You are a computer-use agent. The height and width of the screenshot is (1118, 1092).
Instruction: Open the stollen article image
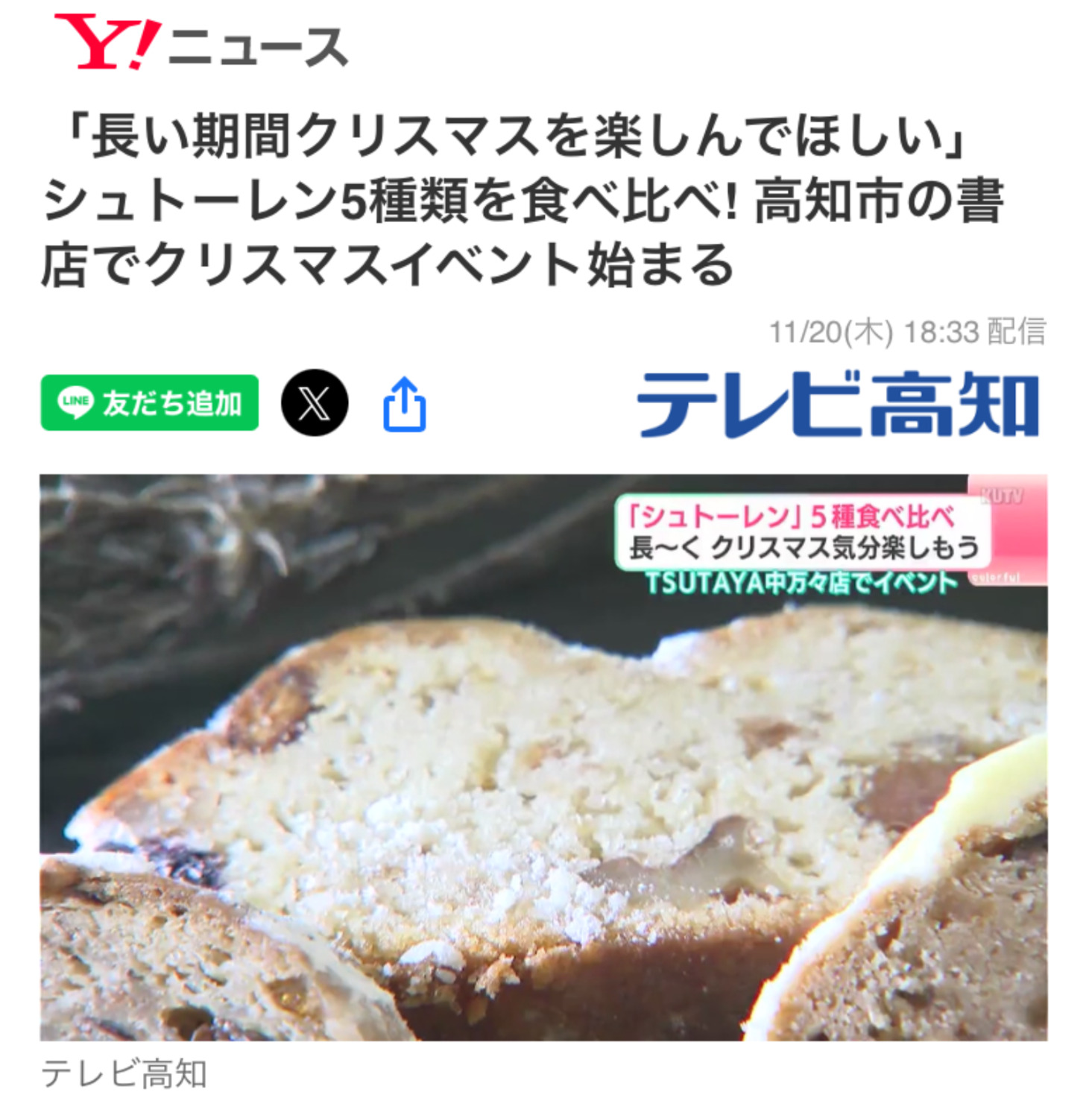point(543,757)
